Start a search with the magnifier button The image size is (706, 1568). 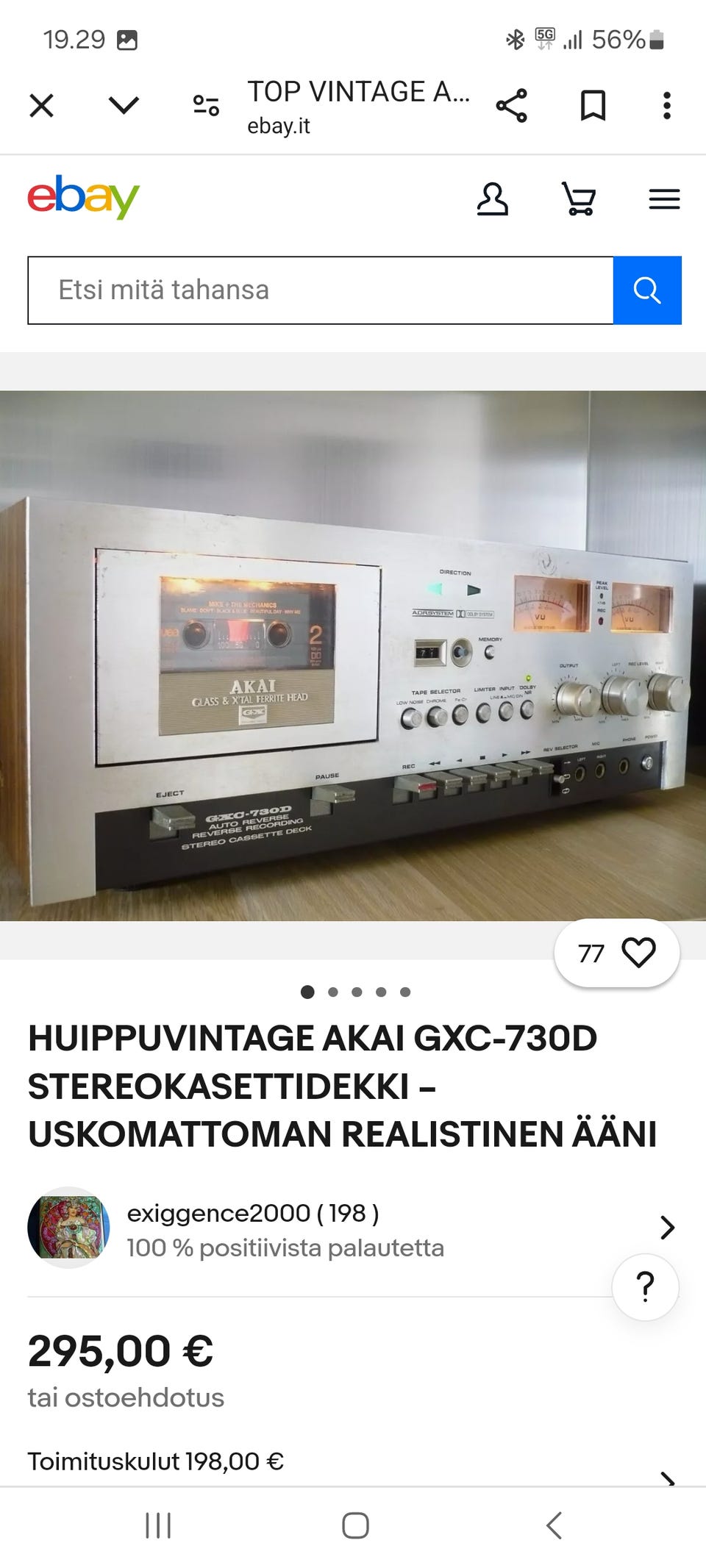648,290
